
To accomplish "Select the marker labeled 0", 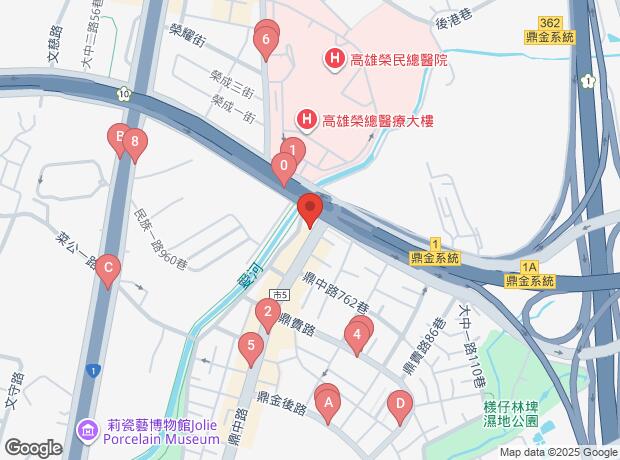I will 285,167.
